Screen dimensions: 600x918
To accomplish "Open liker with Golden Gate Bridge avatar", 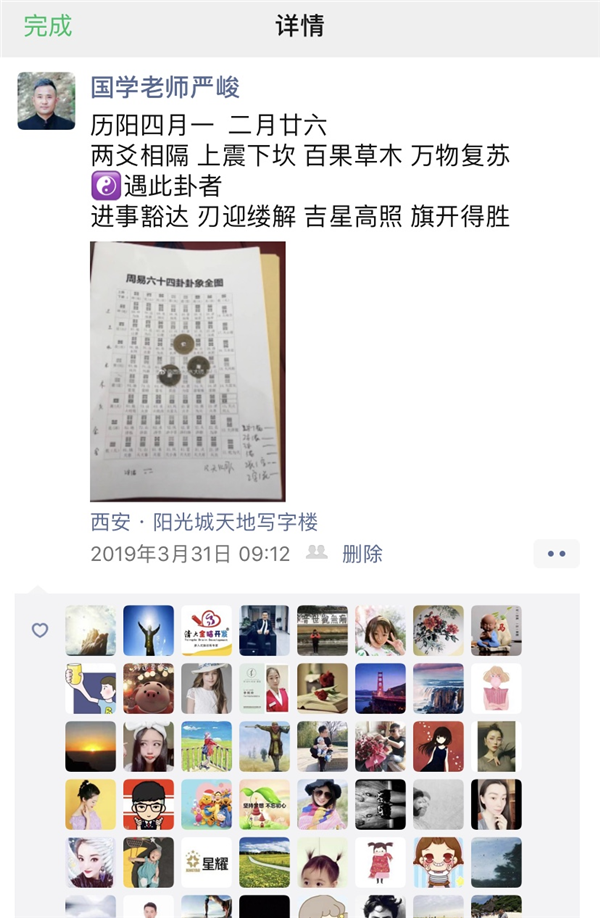I will click(x=380, y=689).
